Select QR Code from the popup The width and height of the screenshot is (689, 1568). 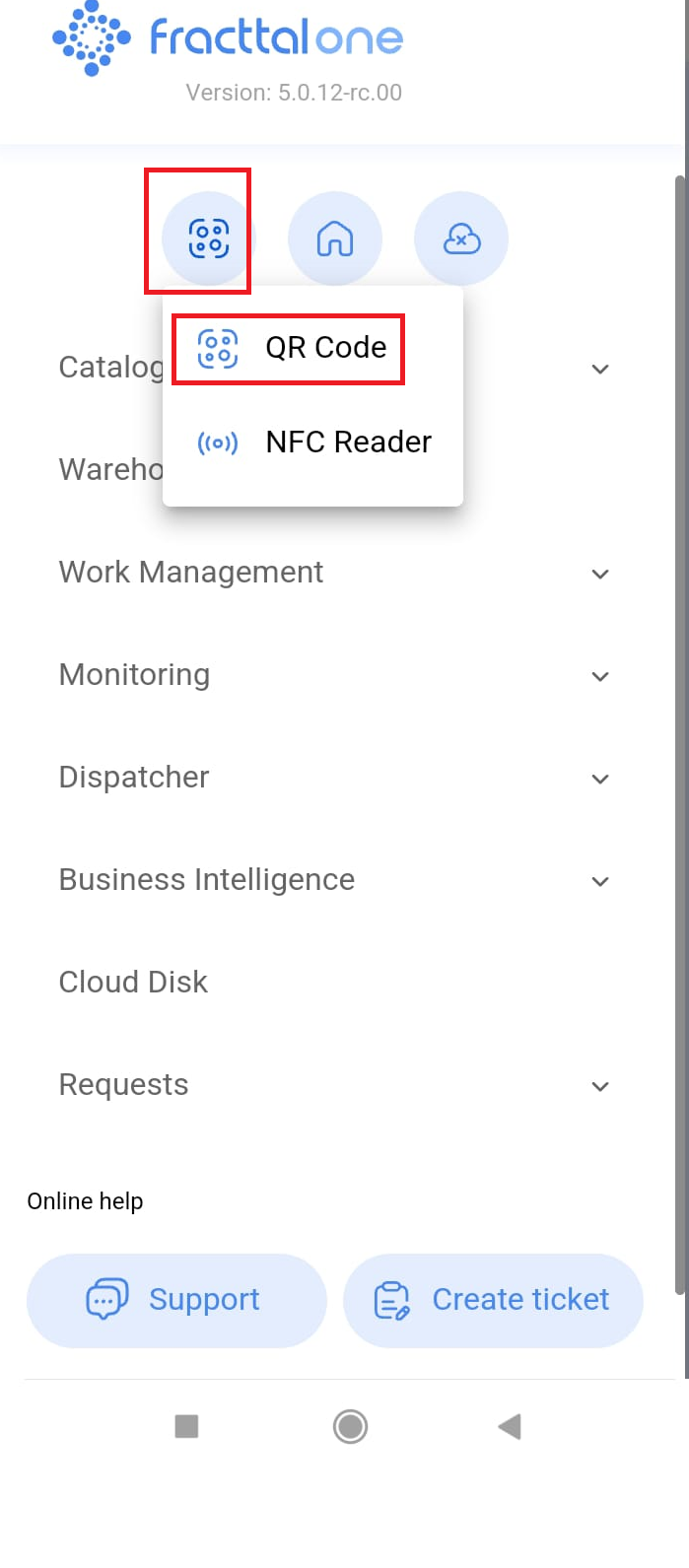[291, 348]
